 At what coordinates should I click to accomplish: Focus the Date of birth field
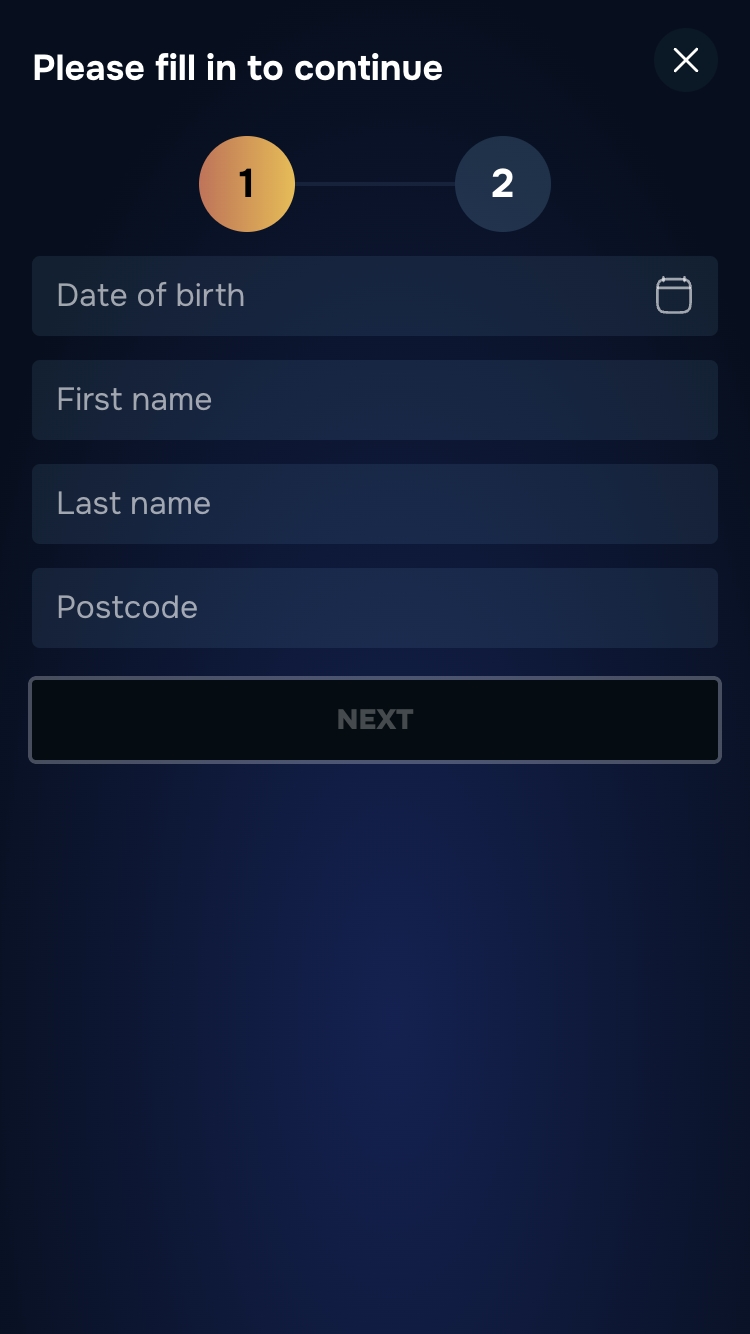point(340,296)
